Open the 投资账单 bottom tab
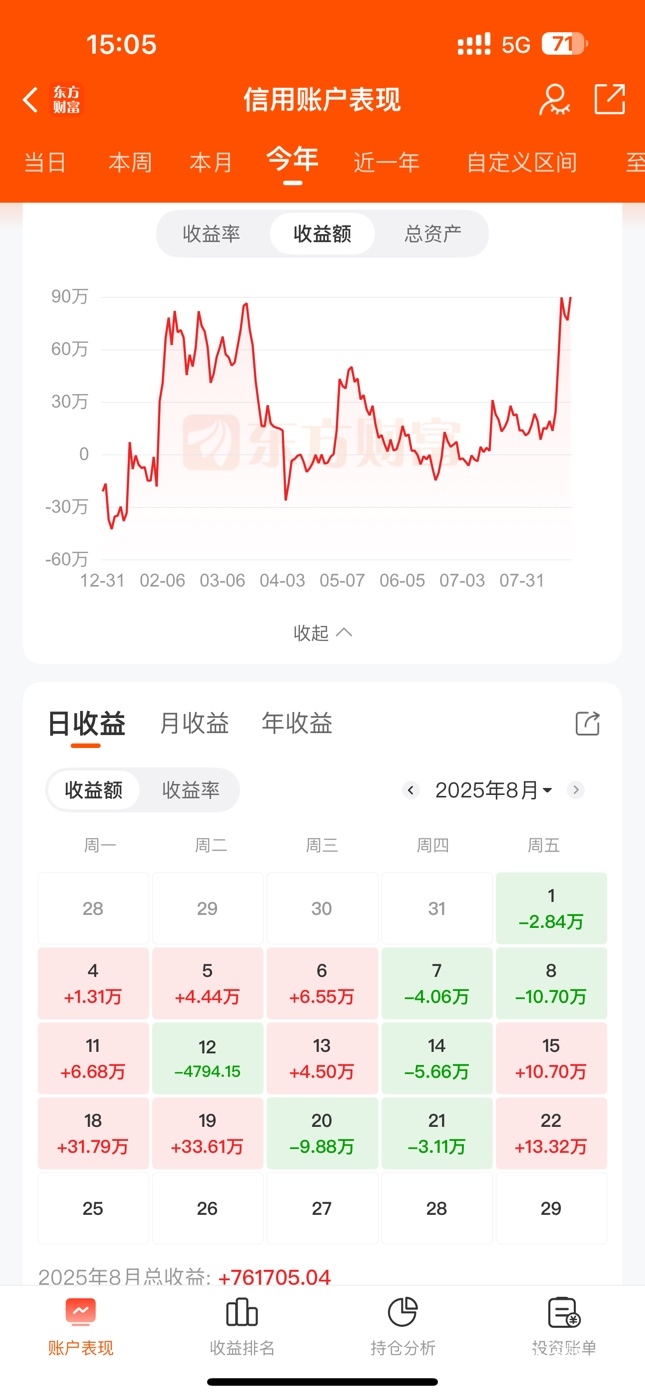This screenshot has width=645, height=1398. [x=564, y=1327]
